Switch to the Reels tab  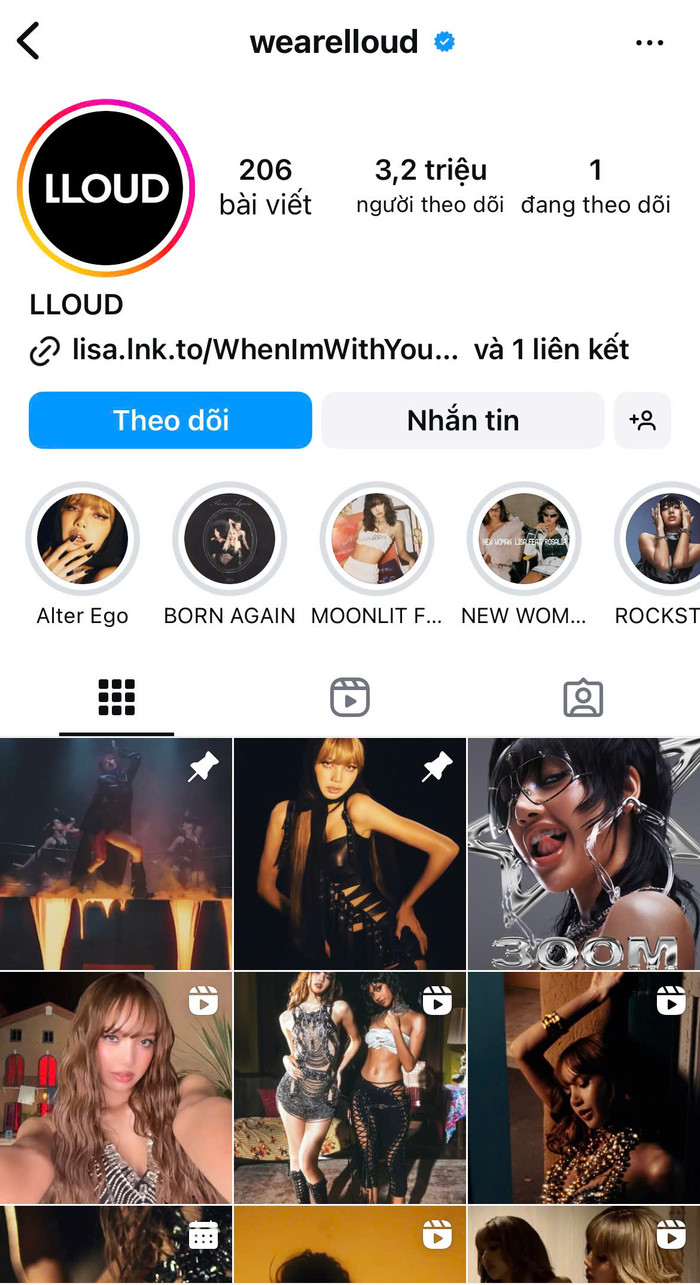click(x=350, y=697)
